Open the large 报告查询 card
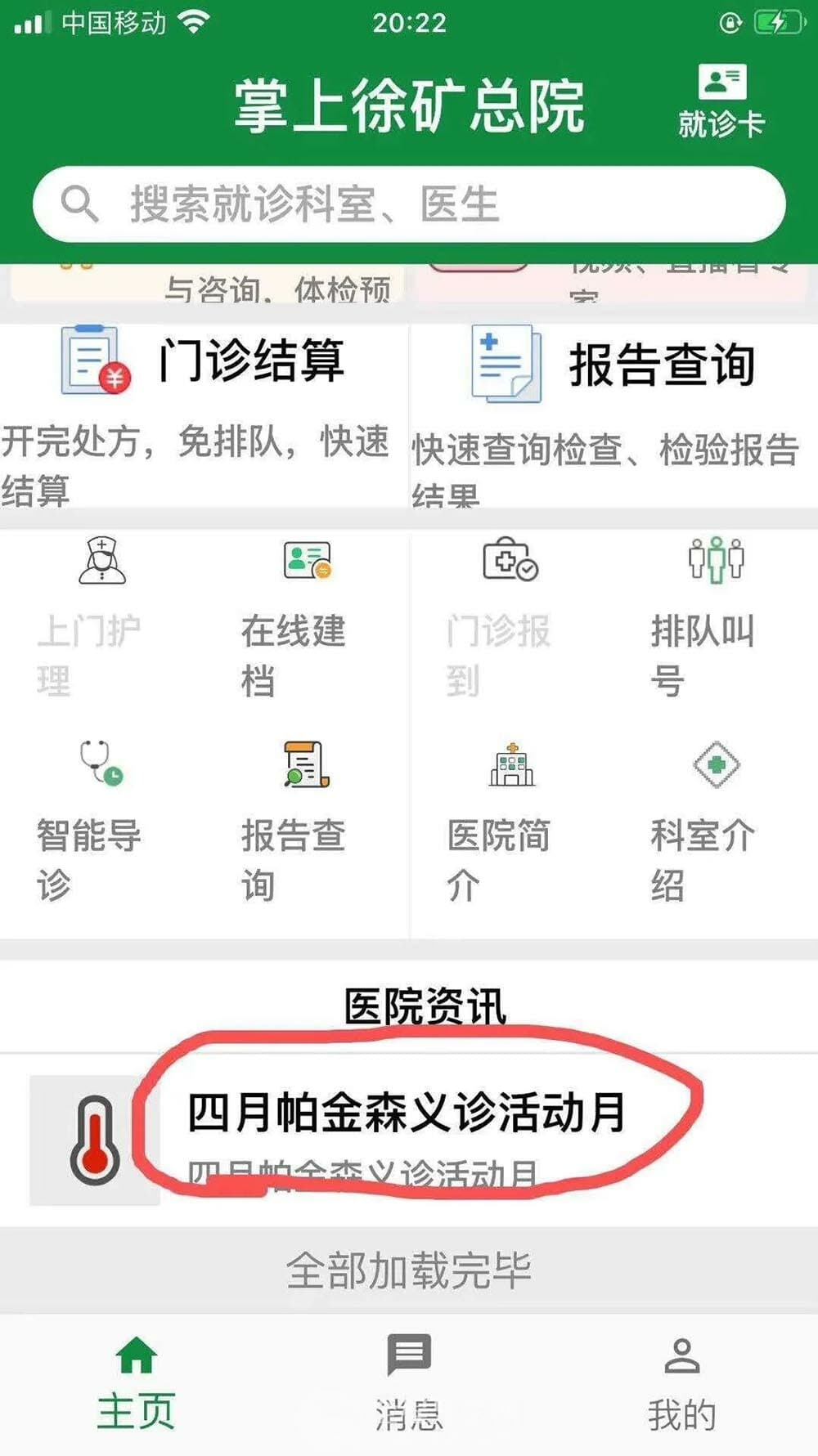This screenshot has width=818, height=1456. tap(613, 413)
